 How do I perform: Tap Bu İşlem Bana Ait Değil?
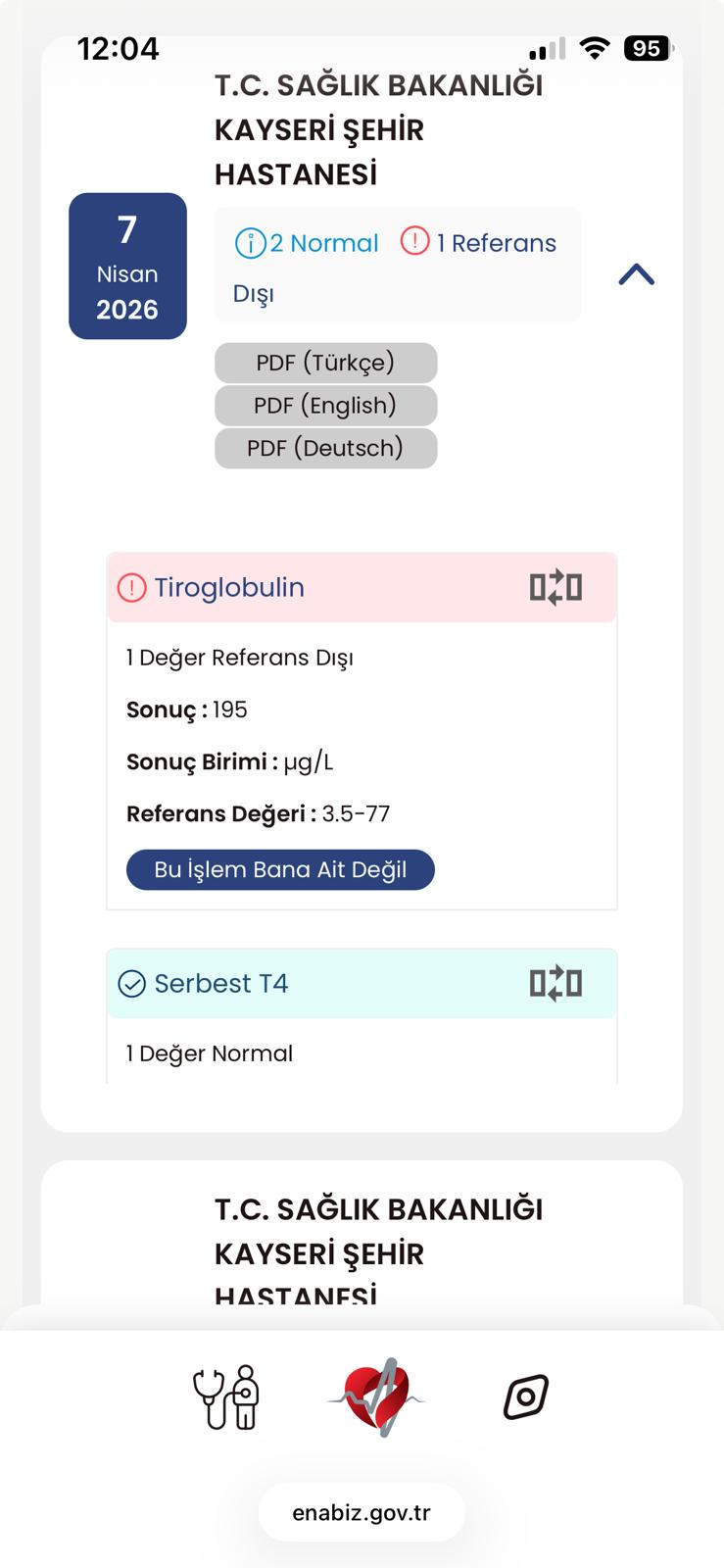280,869
